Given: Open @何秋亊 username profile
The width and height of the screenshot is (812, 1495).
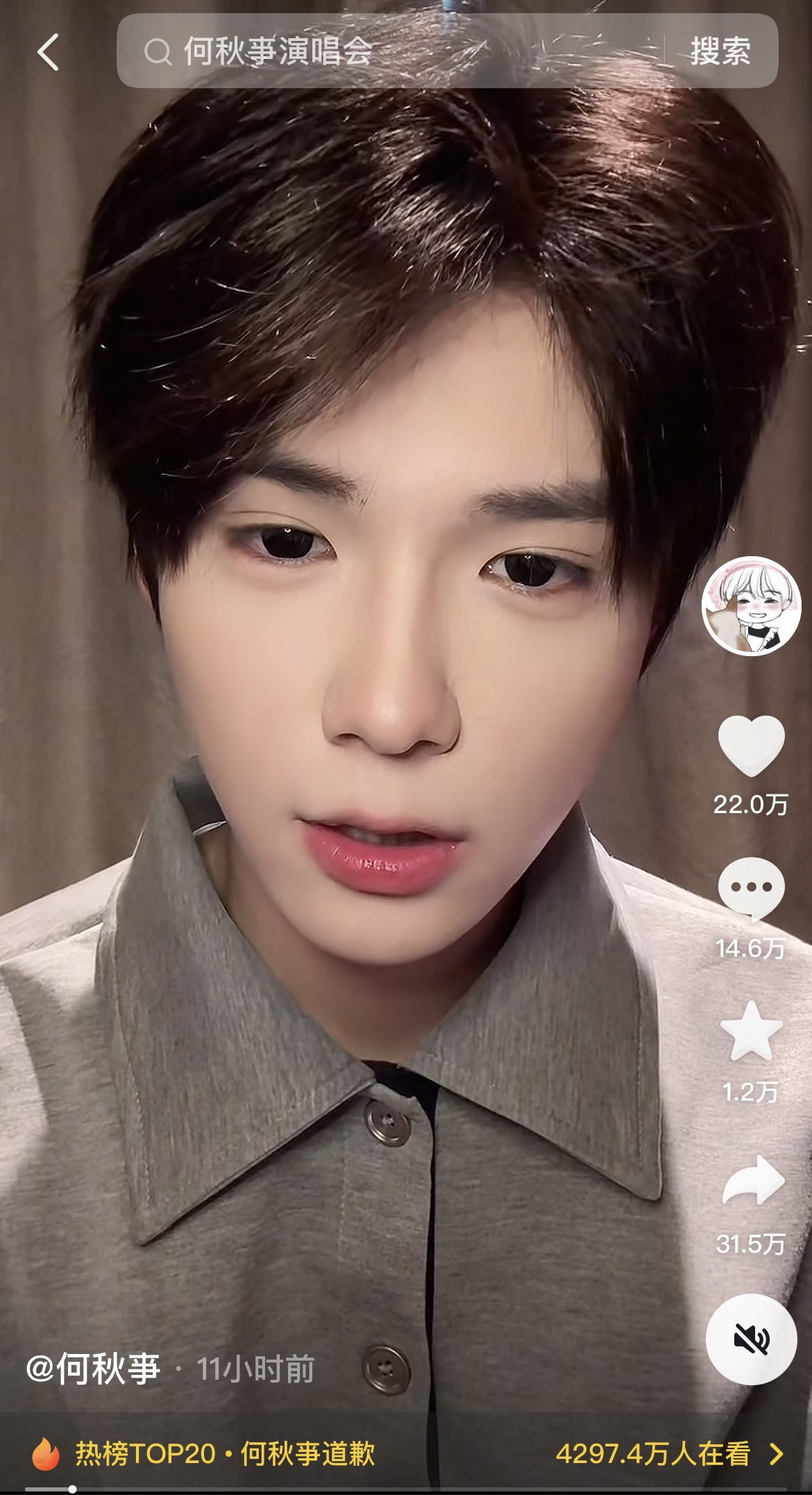Looking at the screenshot, I should click(x=94, y=1369).
